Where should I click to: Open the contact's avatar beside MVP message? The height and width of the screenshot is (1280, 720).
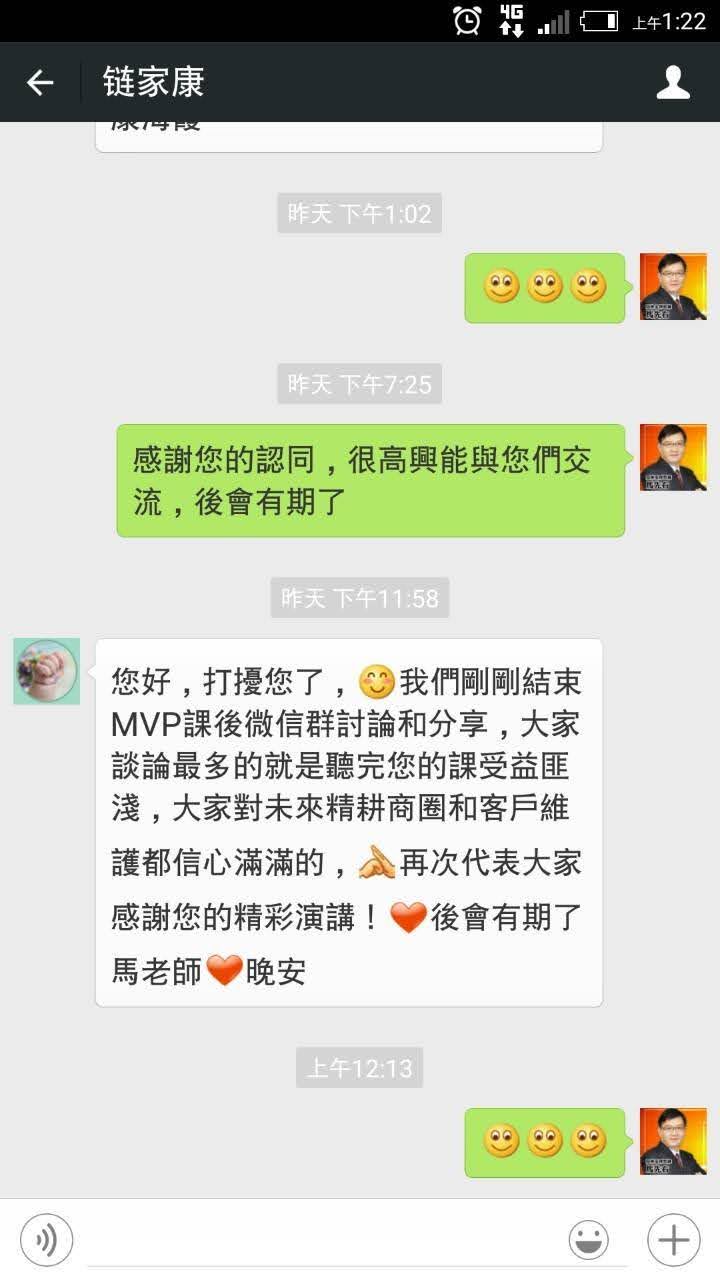tap(46, 672)
